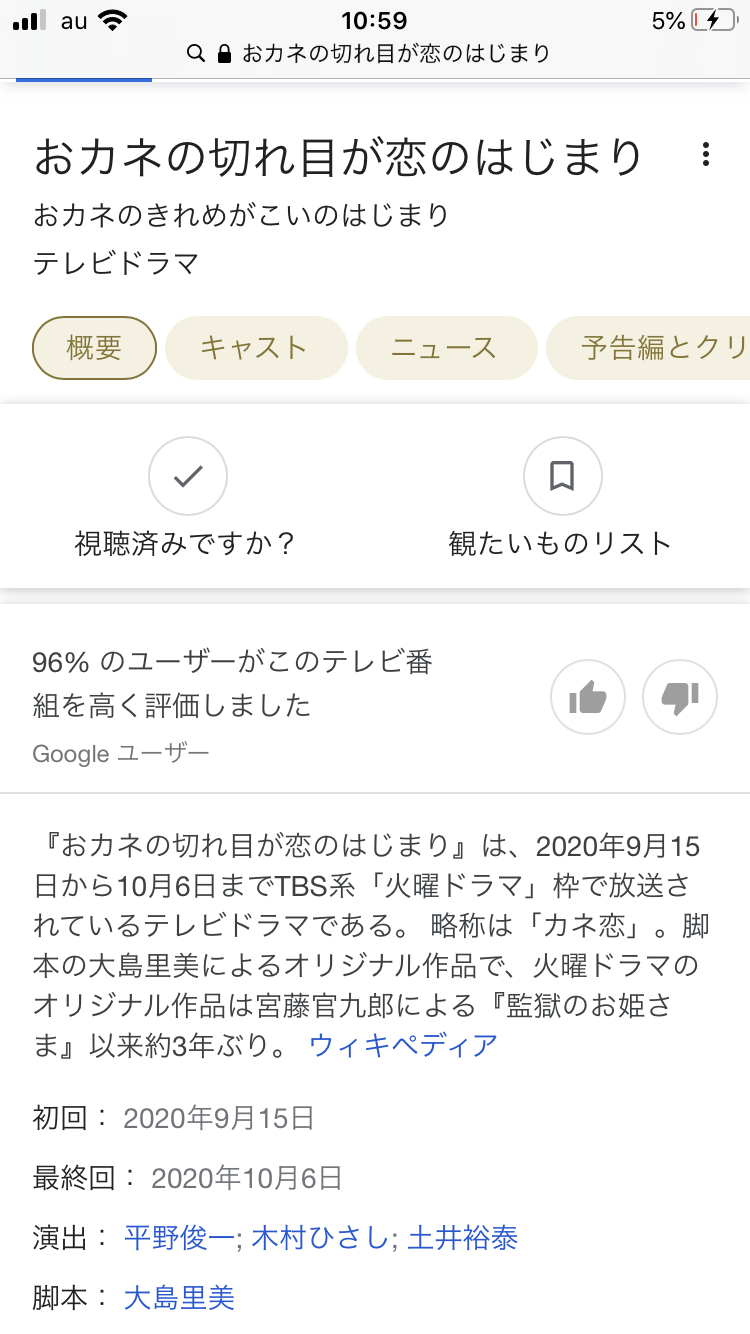
Task: Open the ウィキペディア link
Action: [x=403, y=1046]
